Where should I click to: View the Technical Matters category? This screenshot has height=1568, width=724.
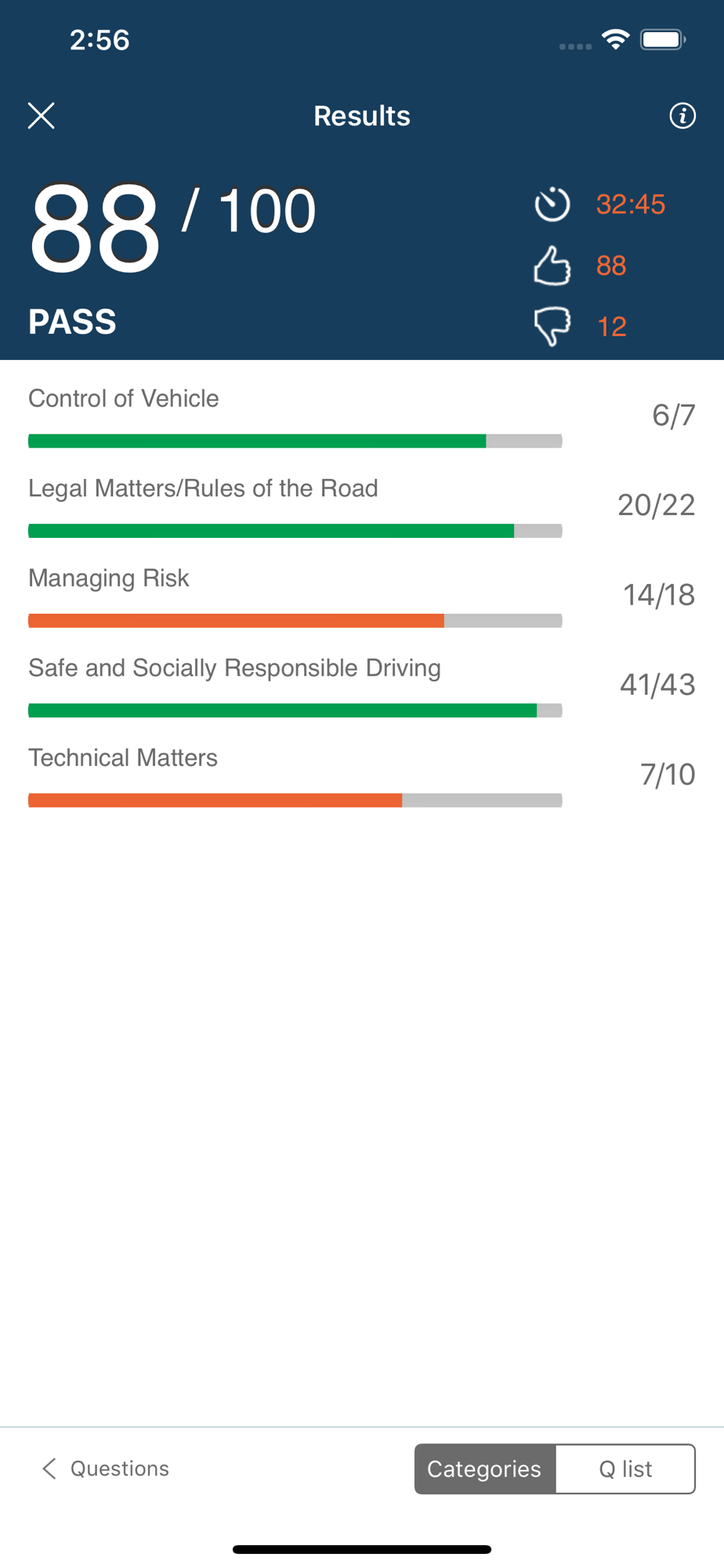tap(362, 776)
